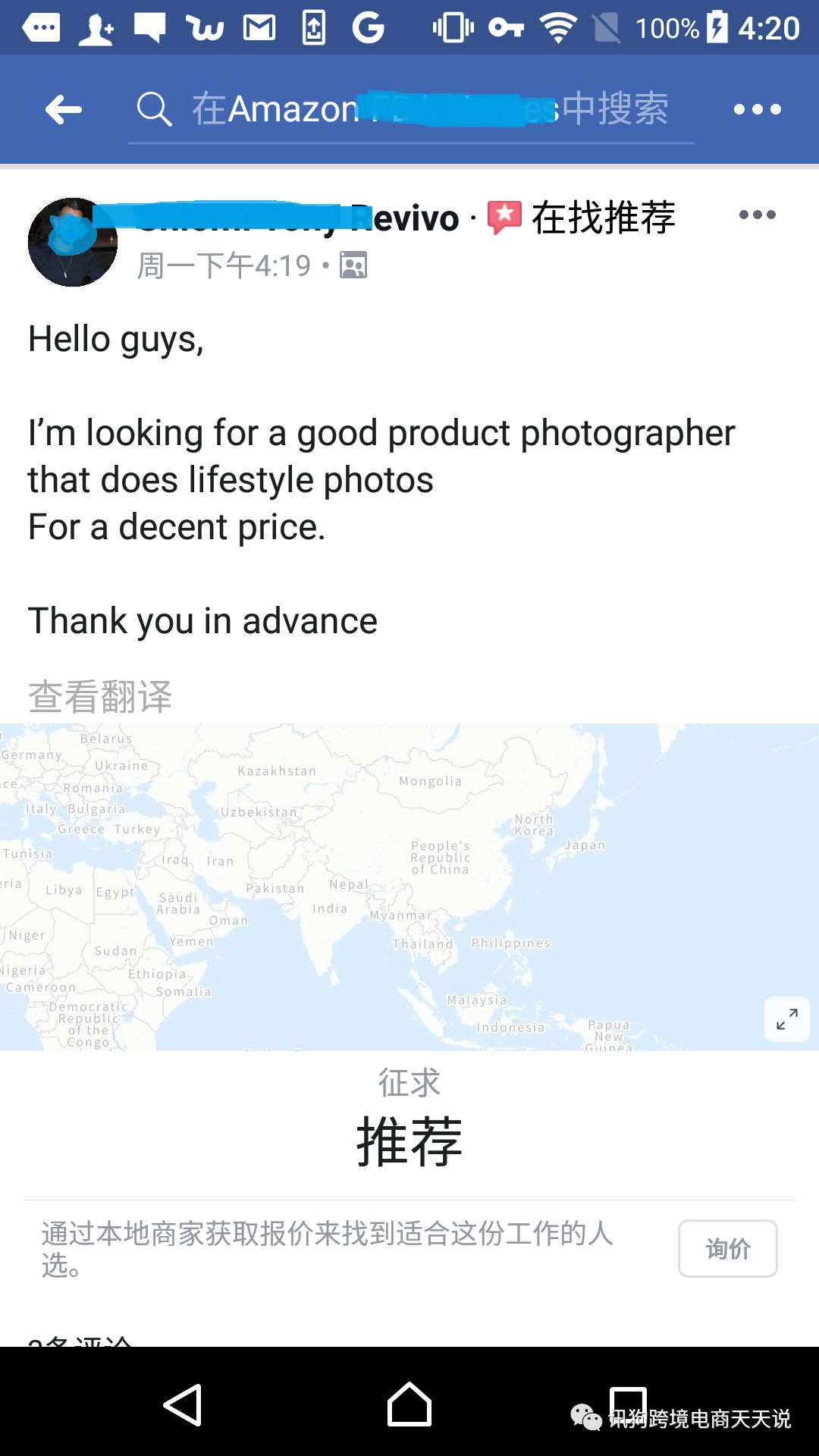Open the post author's profile picture
Screen dimensions: 819x1456
73,243
